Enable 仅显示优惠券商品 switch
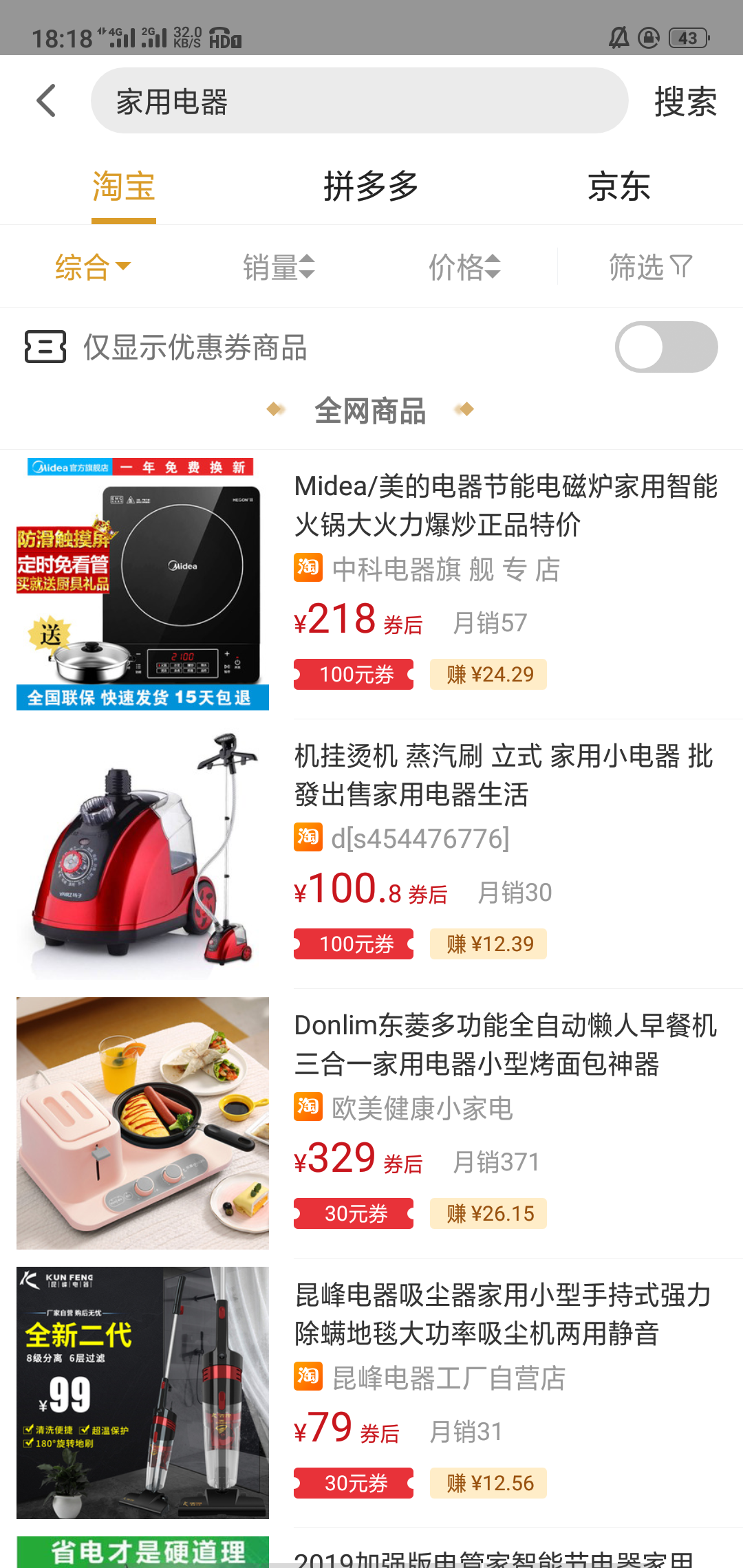 [665, 347]
